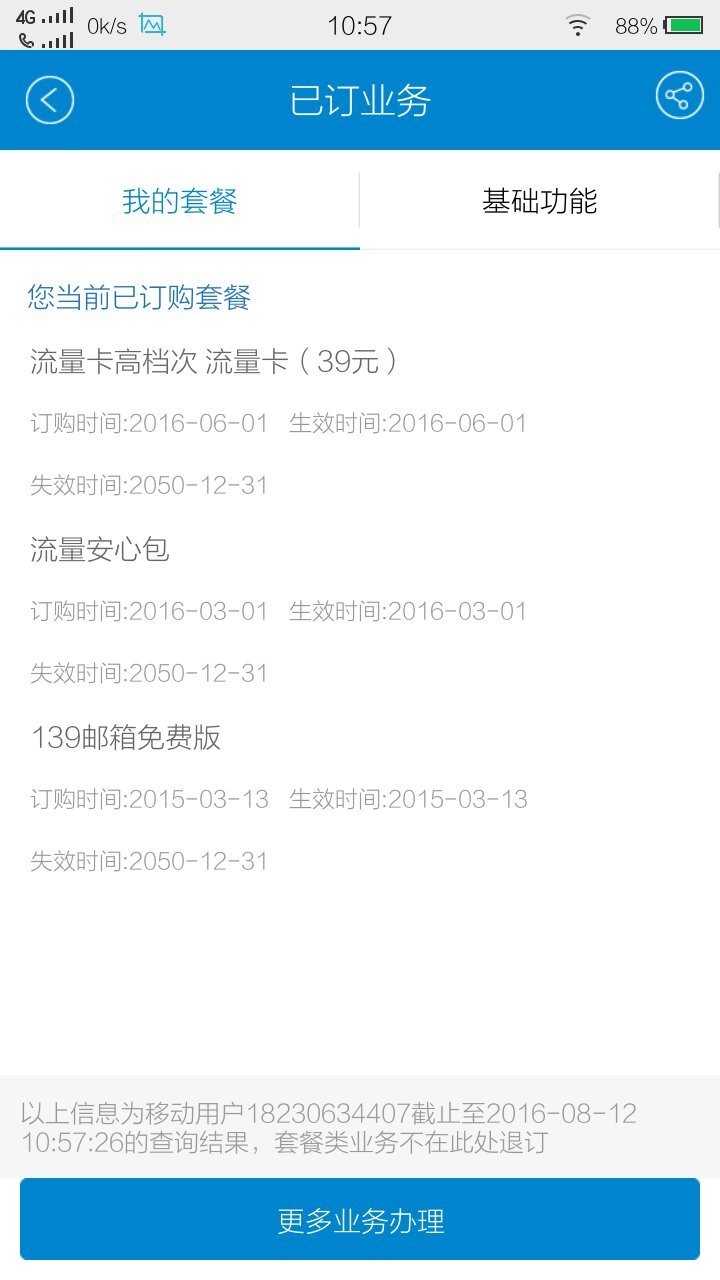Tap the network speed indicator showing 0k/s
The height and width of the screenshot is (1280, 720).
pyautogui.click(x=107, y=25)
